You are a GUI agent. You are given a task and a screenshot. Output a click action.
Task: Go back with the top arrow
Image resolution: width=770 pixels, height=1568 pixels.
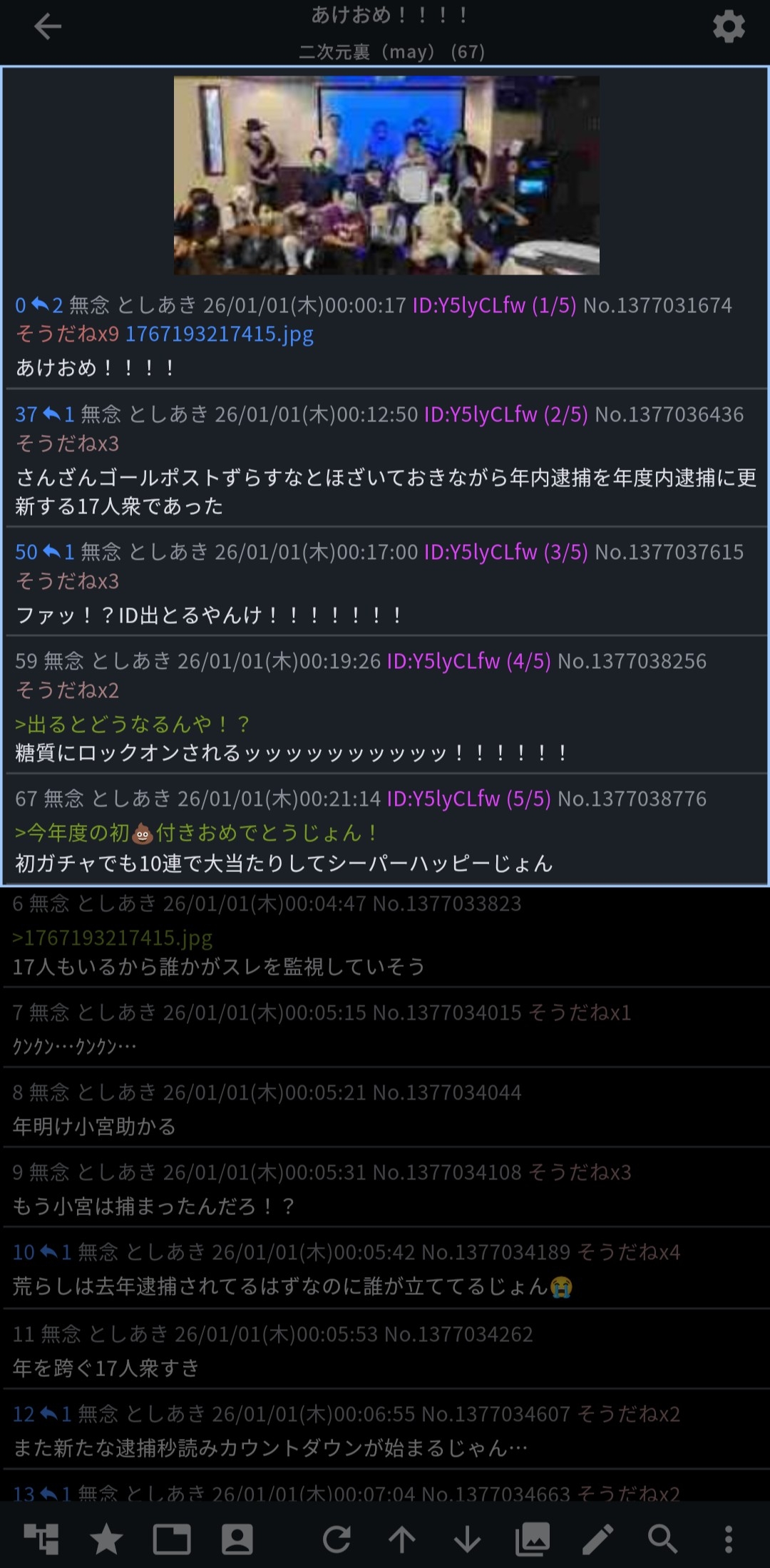(x=47, y=27)
